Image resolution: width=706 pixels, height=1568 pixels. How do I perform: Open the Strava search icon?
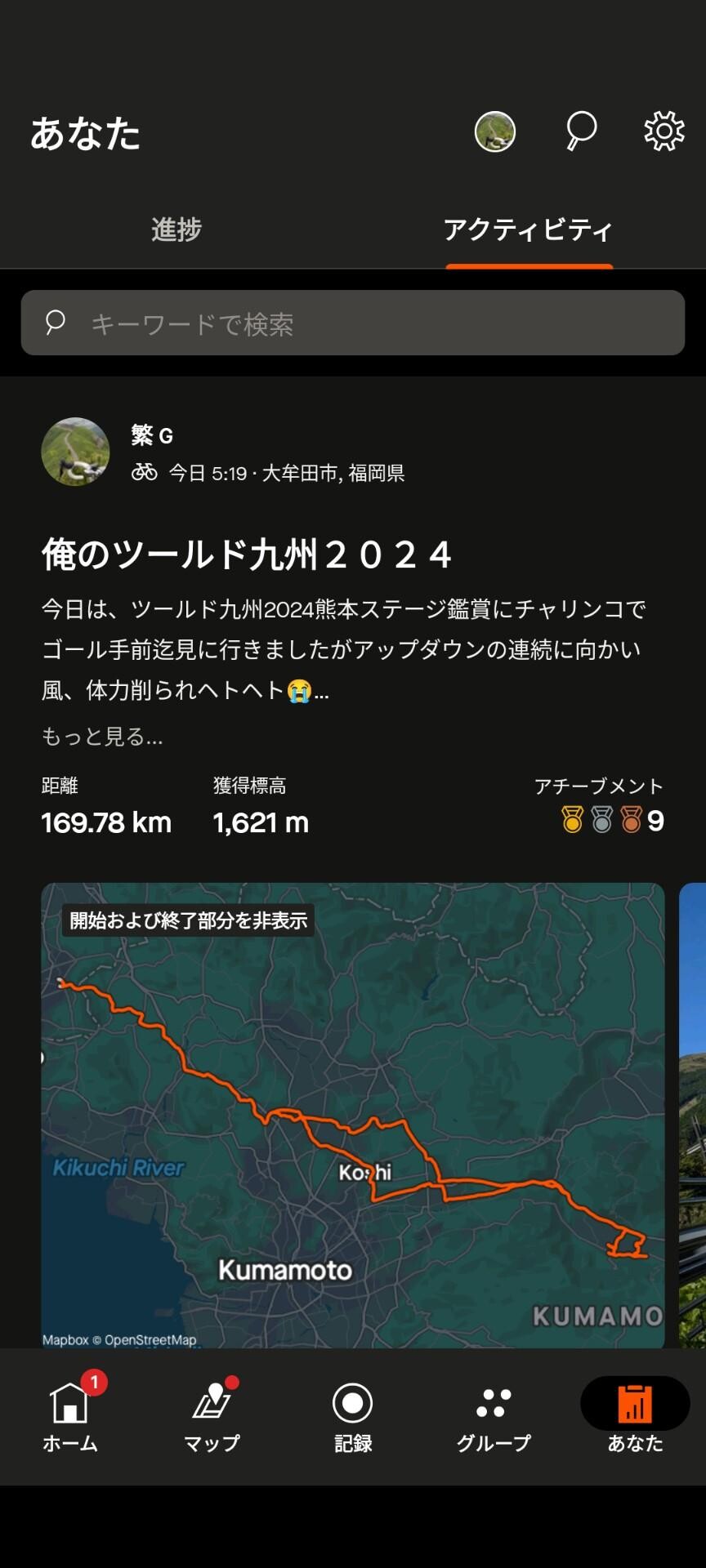(x=581, y=131)
